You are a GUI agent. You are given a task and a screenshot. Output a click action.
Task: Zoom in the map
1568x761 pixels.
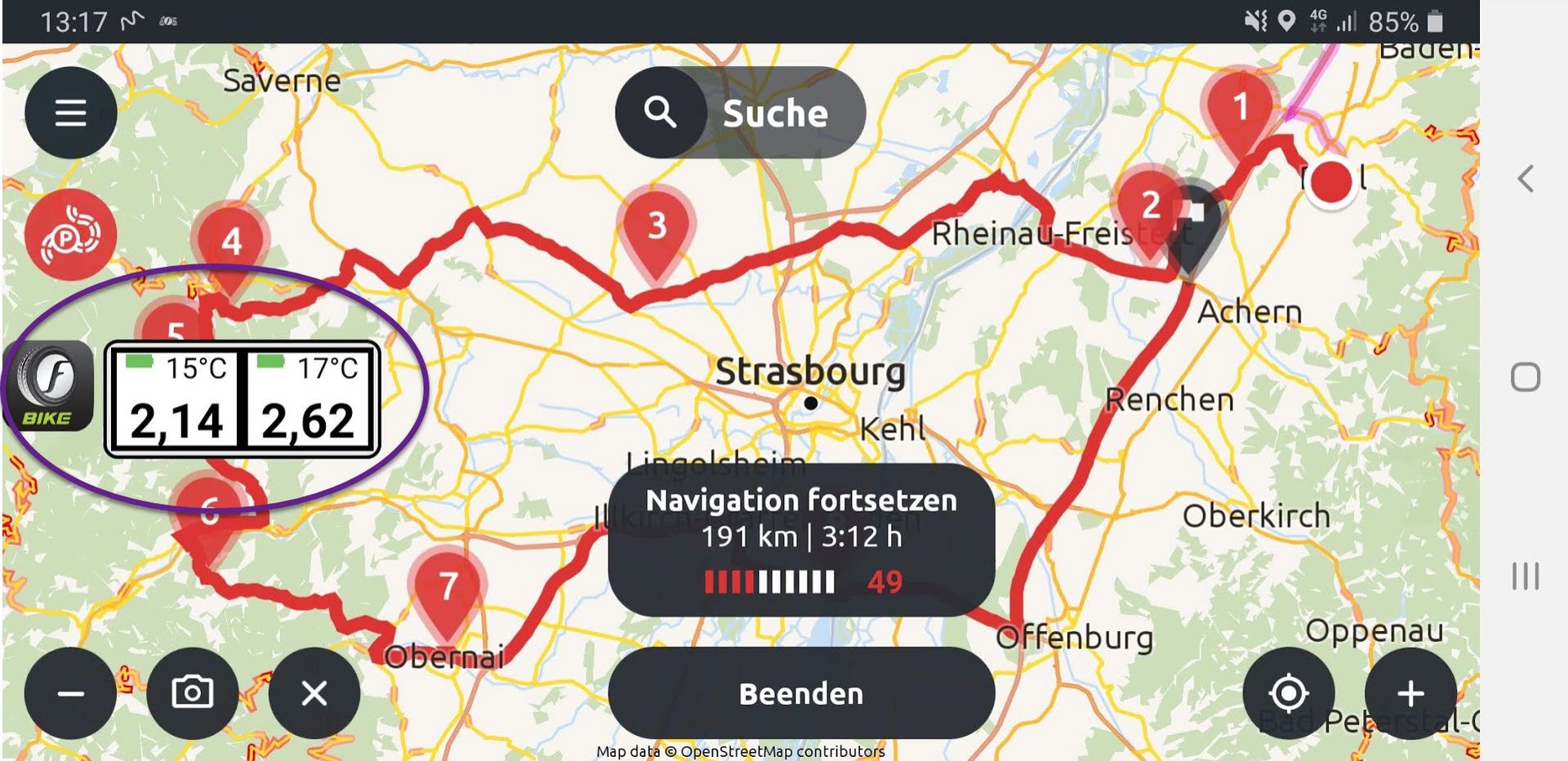pyautogui.click(x=1410, y=694)
